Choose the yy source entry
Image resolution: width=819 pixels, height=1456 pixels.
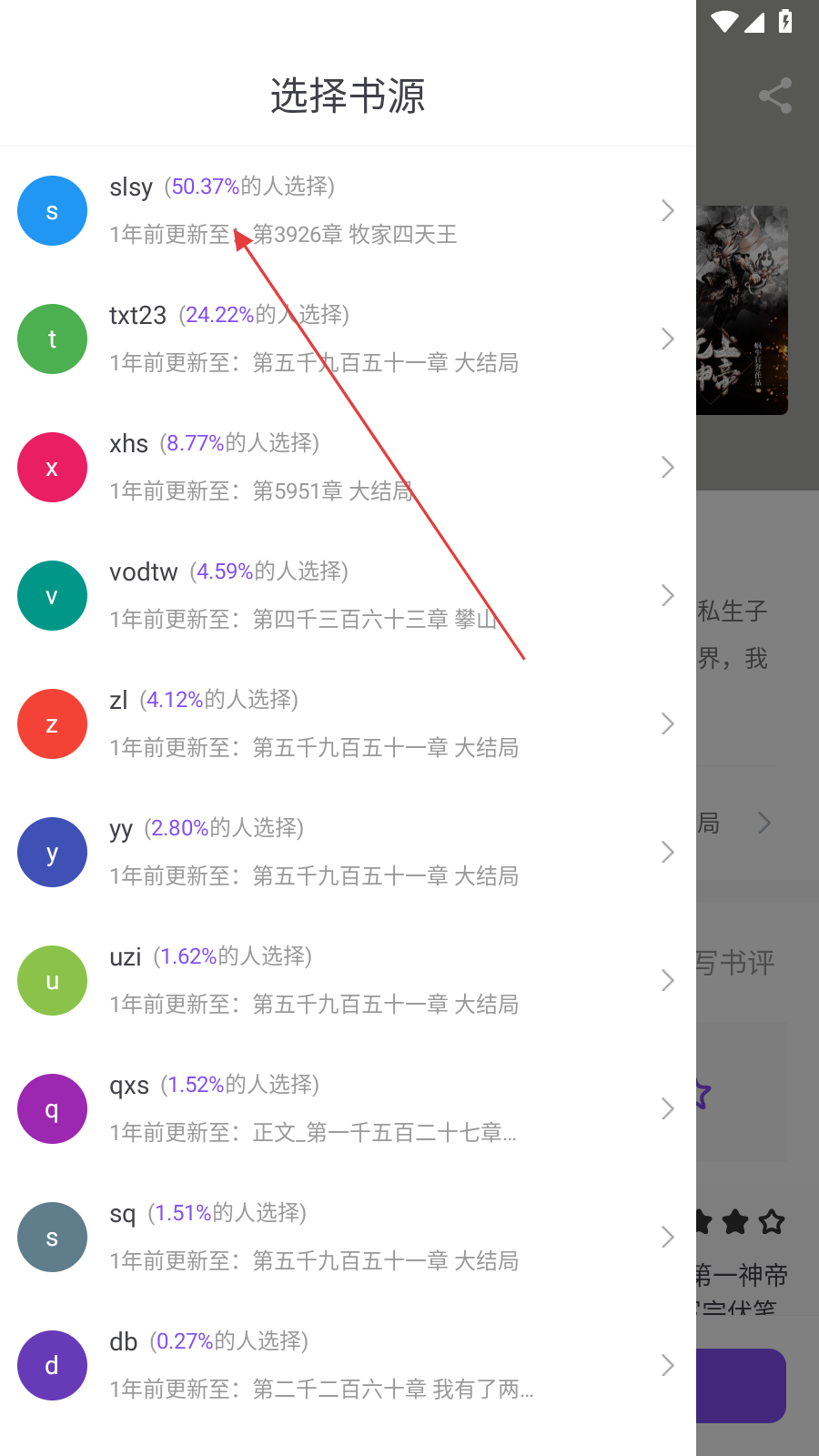pyautogui.click(x=346, y=852)
